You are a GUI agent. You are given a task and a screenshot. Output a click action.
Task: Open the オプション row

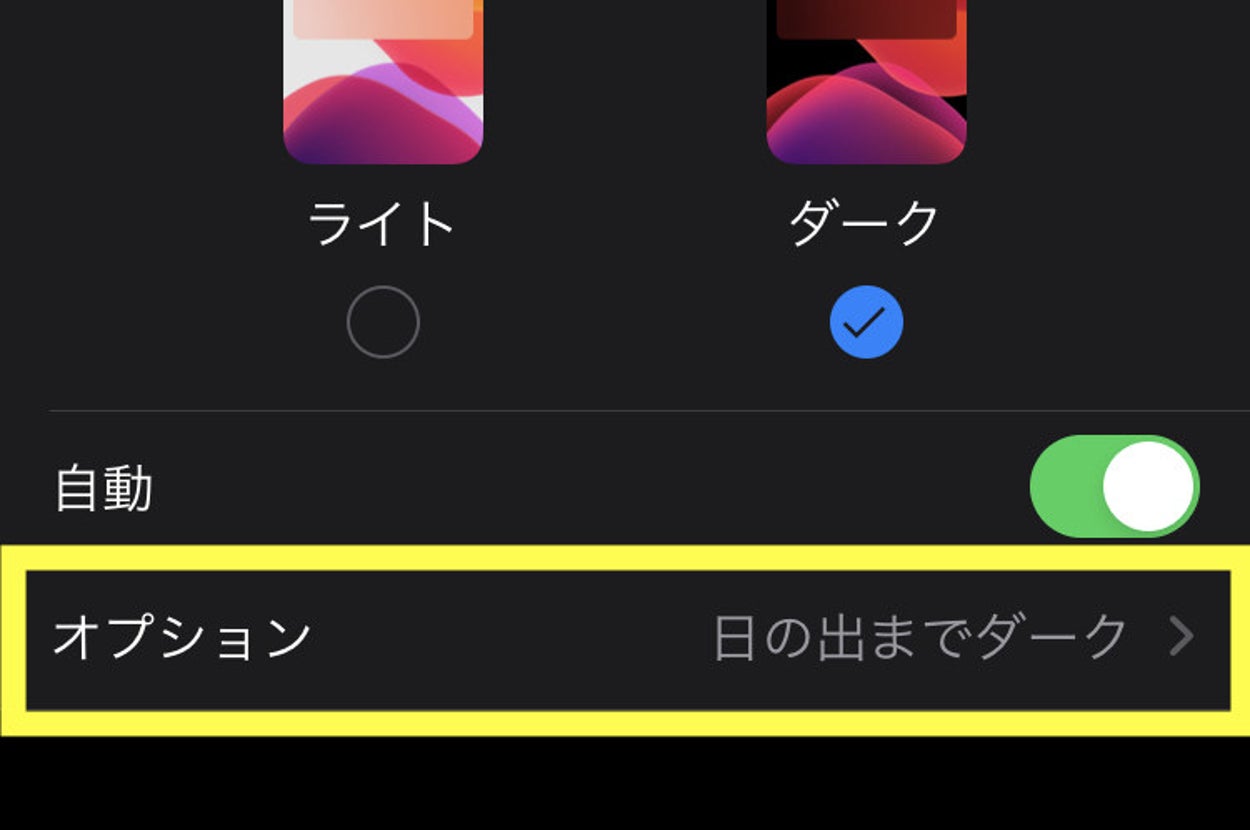pyautogui.click(x=625, y=638)
